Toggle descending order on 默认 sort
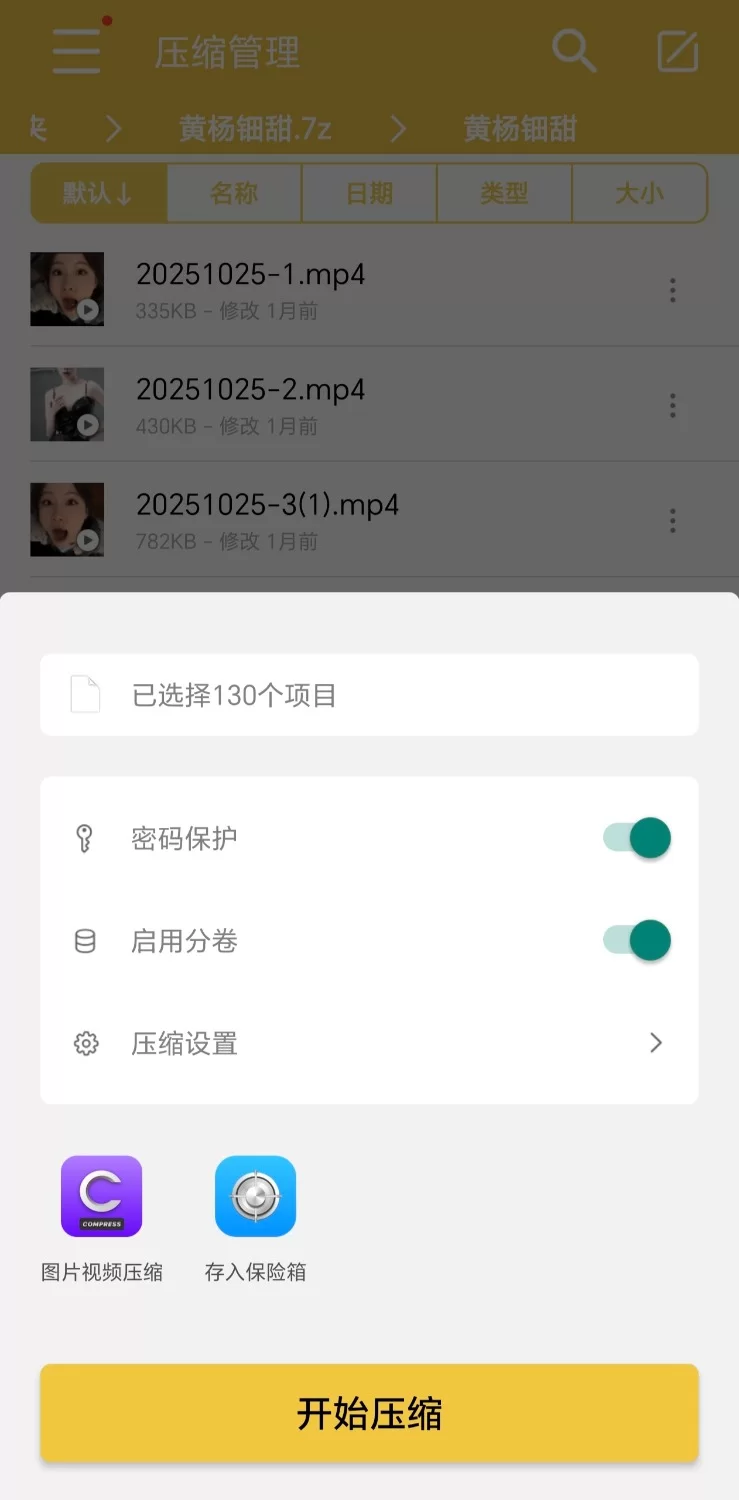The width and height of the screenshot is (739, 1500). click(98, 193)
